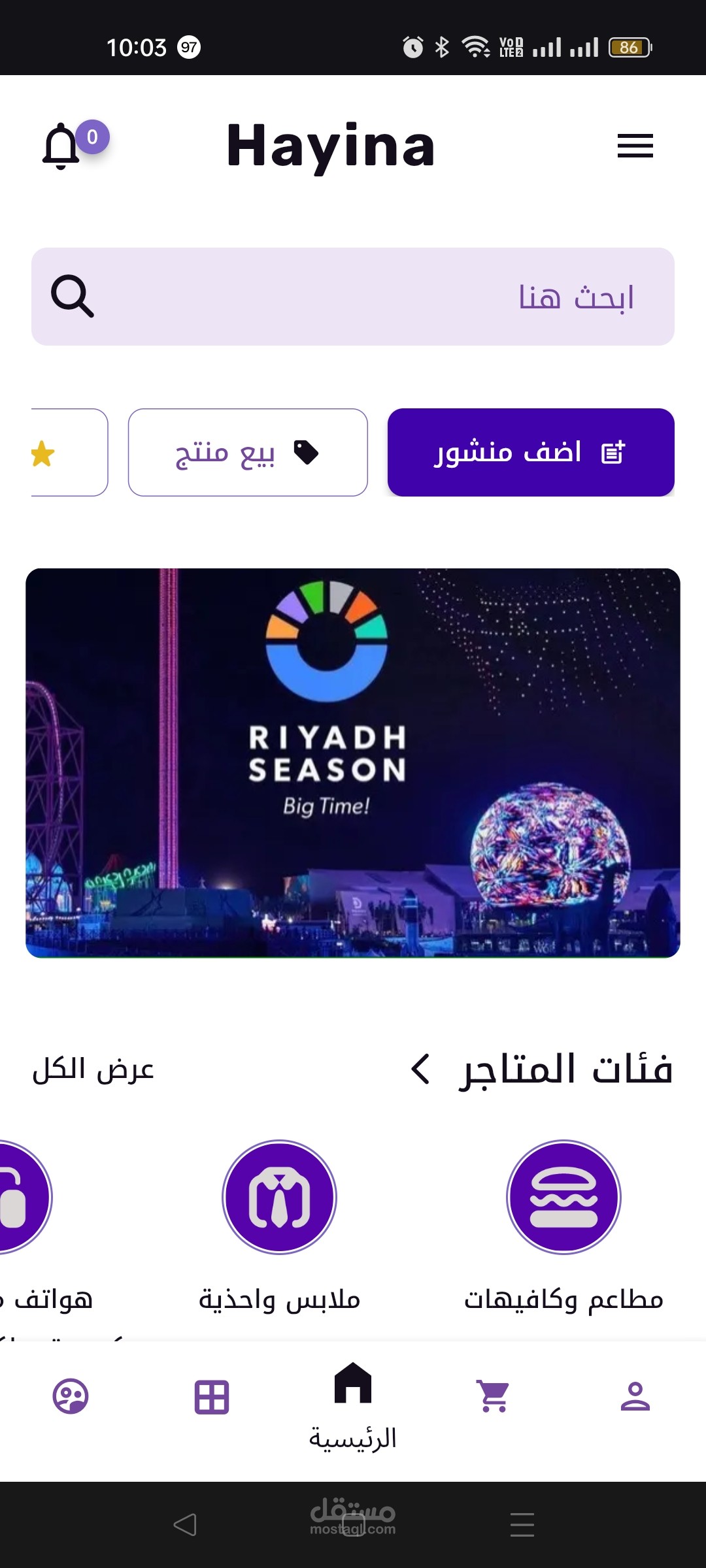
Task: Open the notifications bell
Action: click(63, 145)
